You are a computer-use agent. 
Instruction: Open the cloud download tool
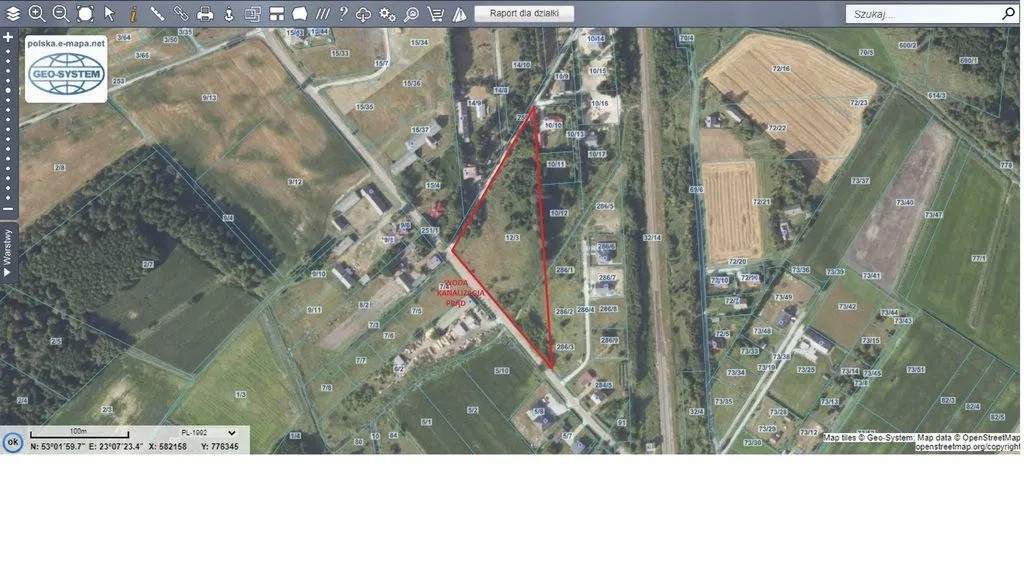coord(364,14)
